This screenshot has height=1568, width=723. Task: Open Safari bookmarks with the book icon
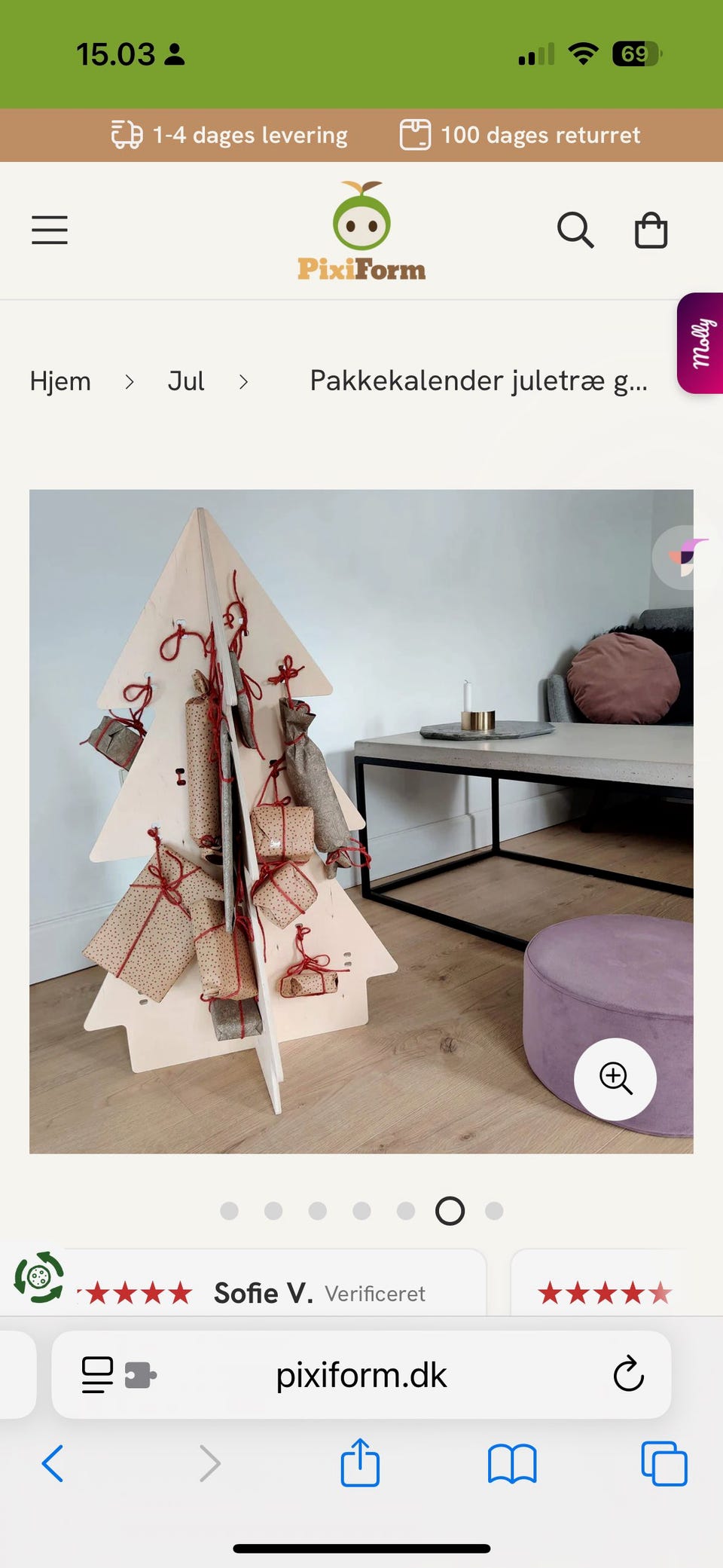(x=512, y=1463)
